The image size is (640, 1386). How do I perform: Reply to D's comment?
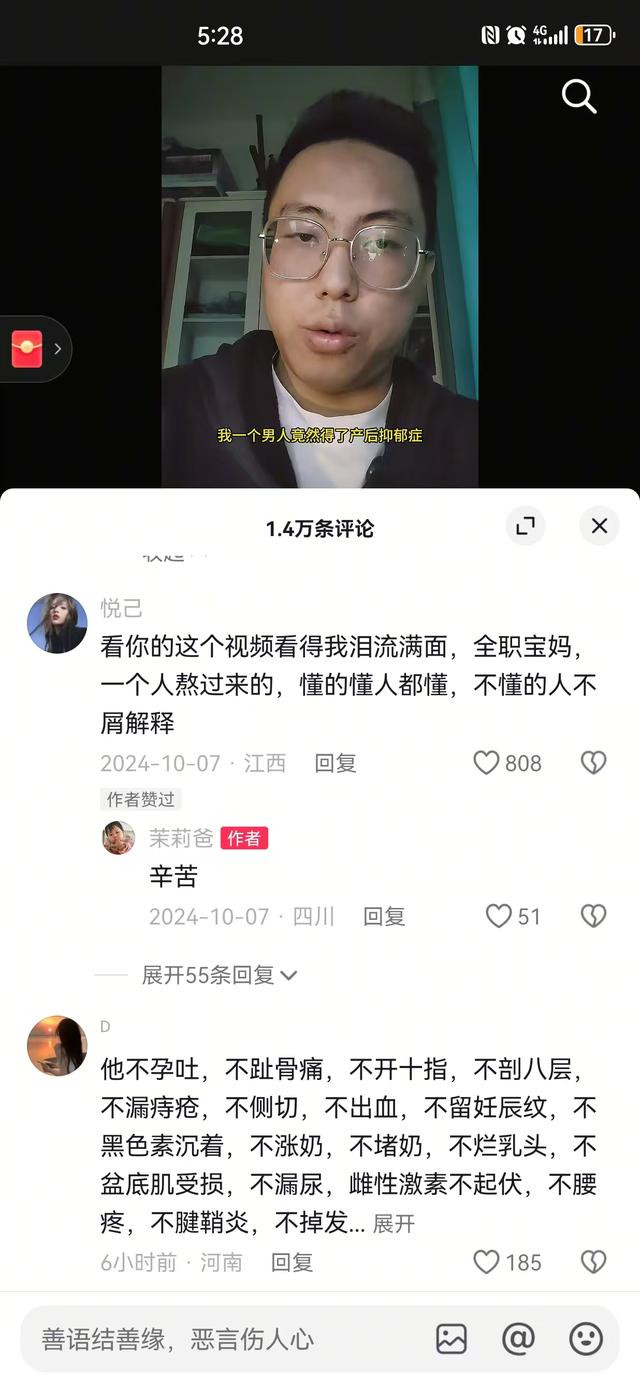(292, 1262)
